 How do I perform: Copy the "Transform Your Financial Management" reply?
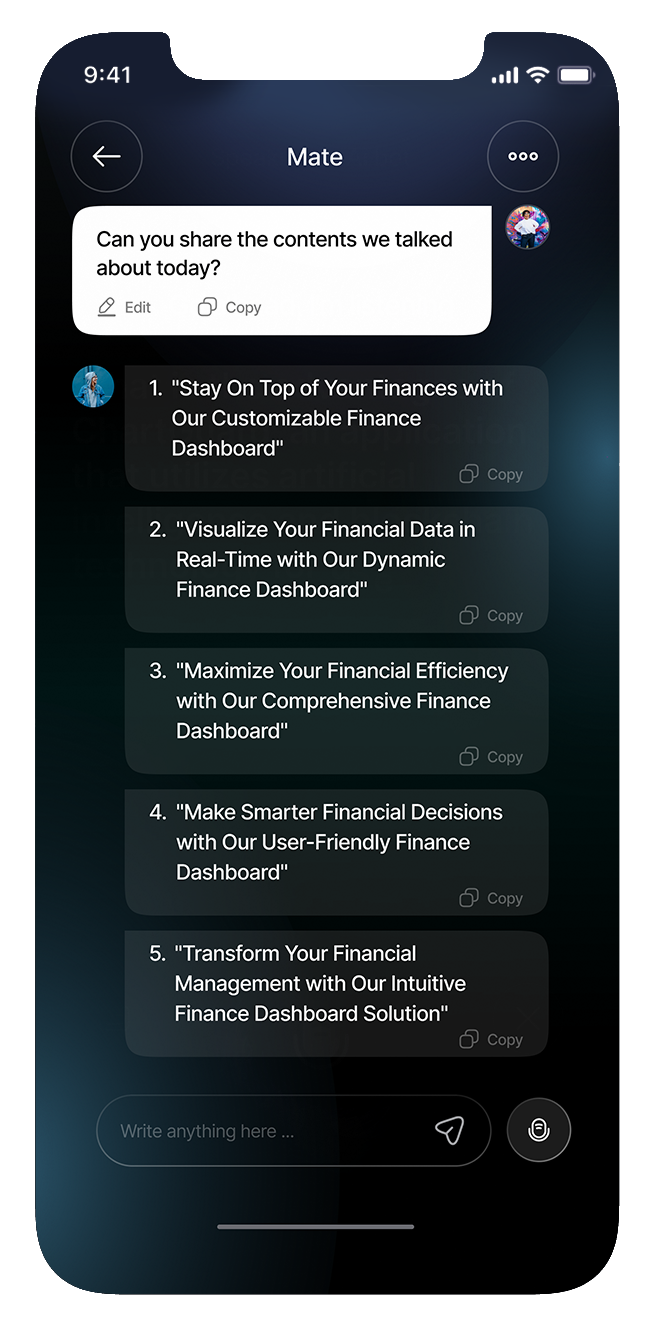(x=491, y=1040)
